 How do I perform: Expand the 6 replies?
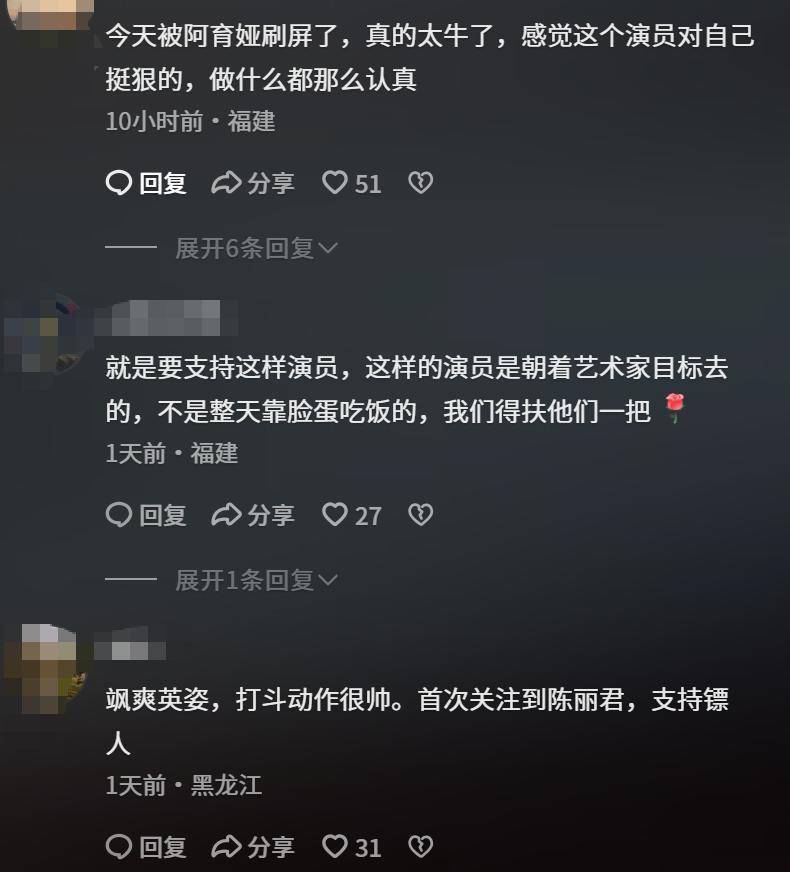(256, 248)
